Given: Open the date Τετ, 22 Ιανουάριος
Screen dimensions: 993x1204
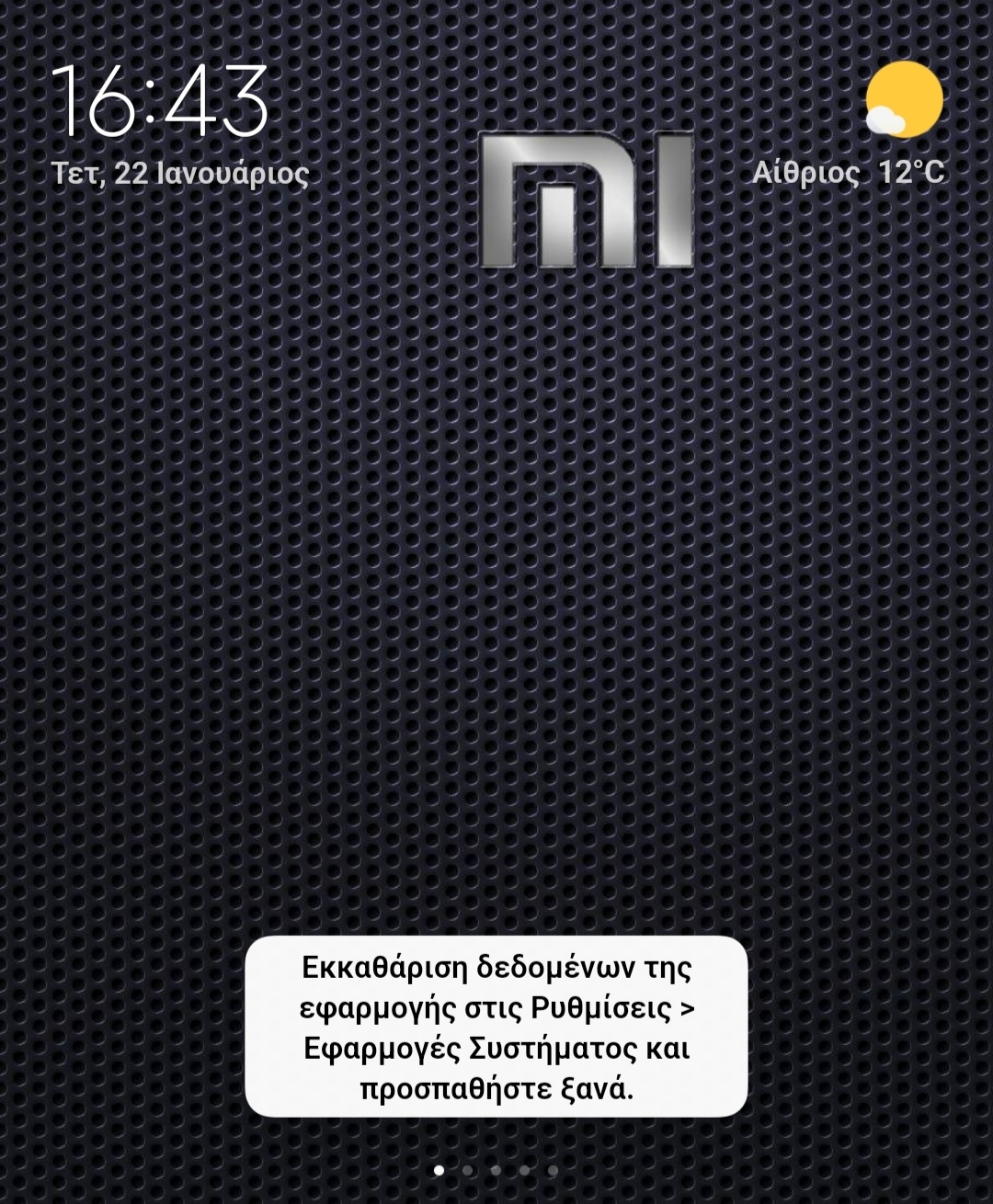Looking at the screenshot, I should coord(180,173).
